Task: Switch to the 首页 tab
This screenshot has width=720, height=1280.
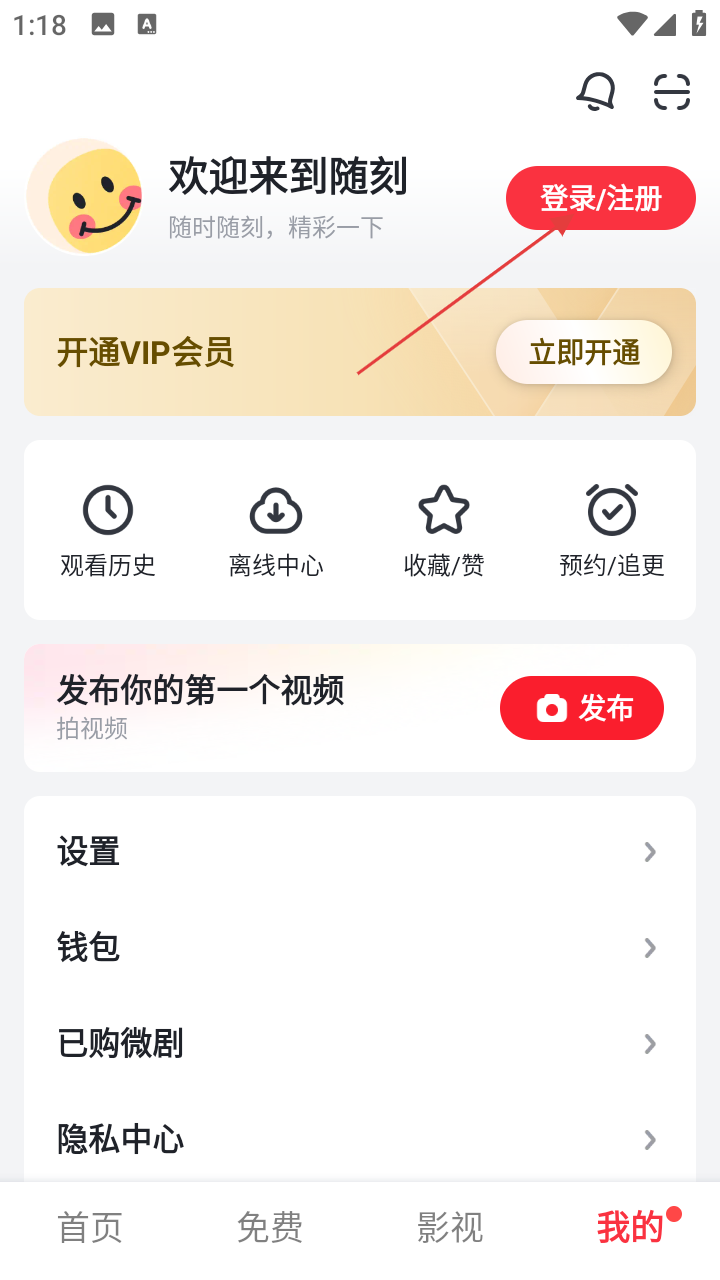Action: pyautogui.click(x=90, y=1227)
